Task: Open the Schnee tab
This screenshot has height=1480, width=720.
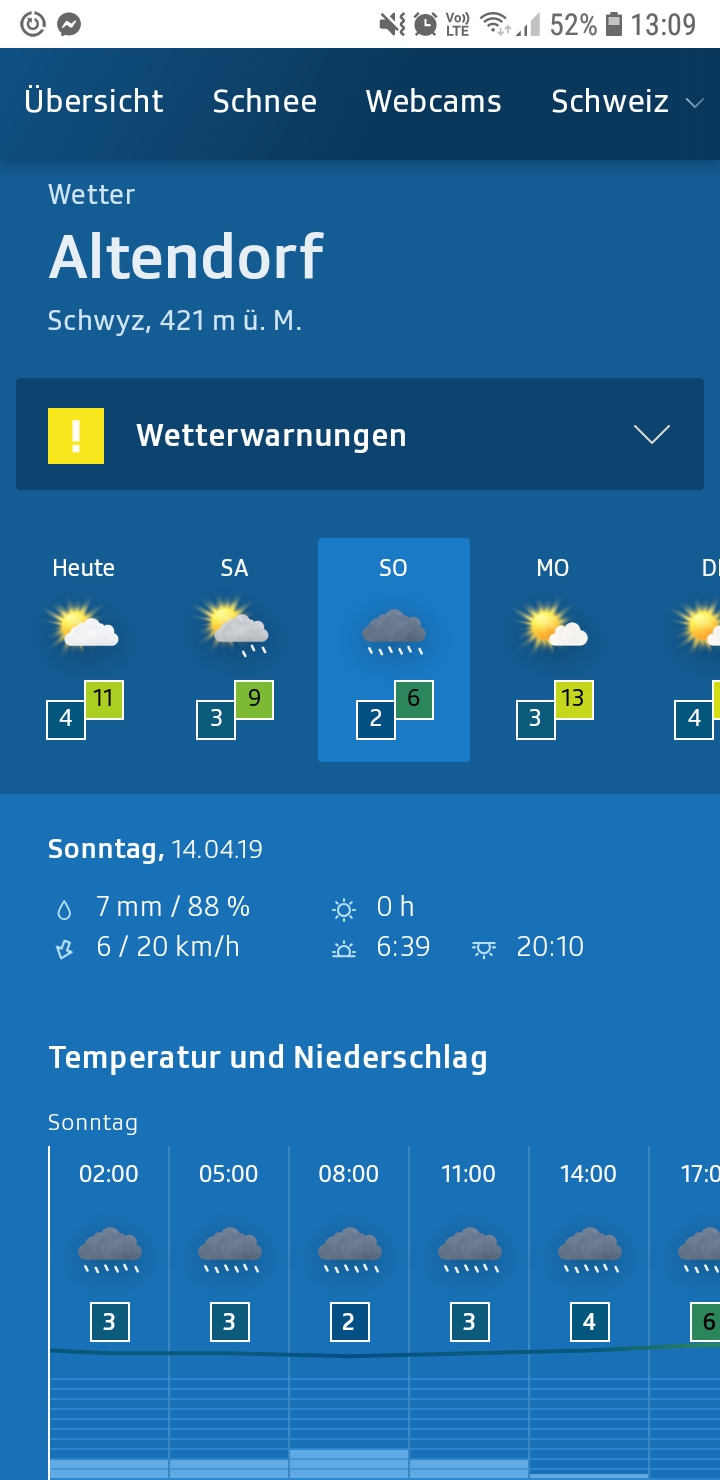Action: pos(265,102)
